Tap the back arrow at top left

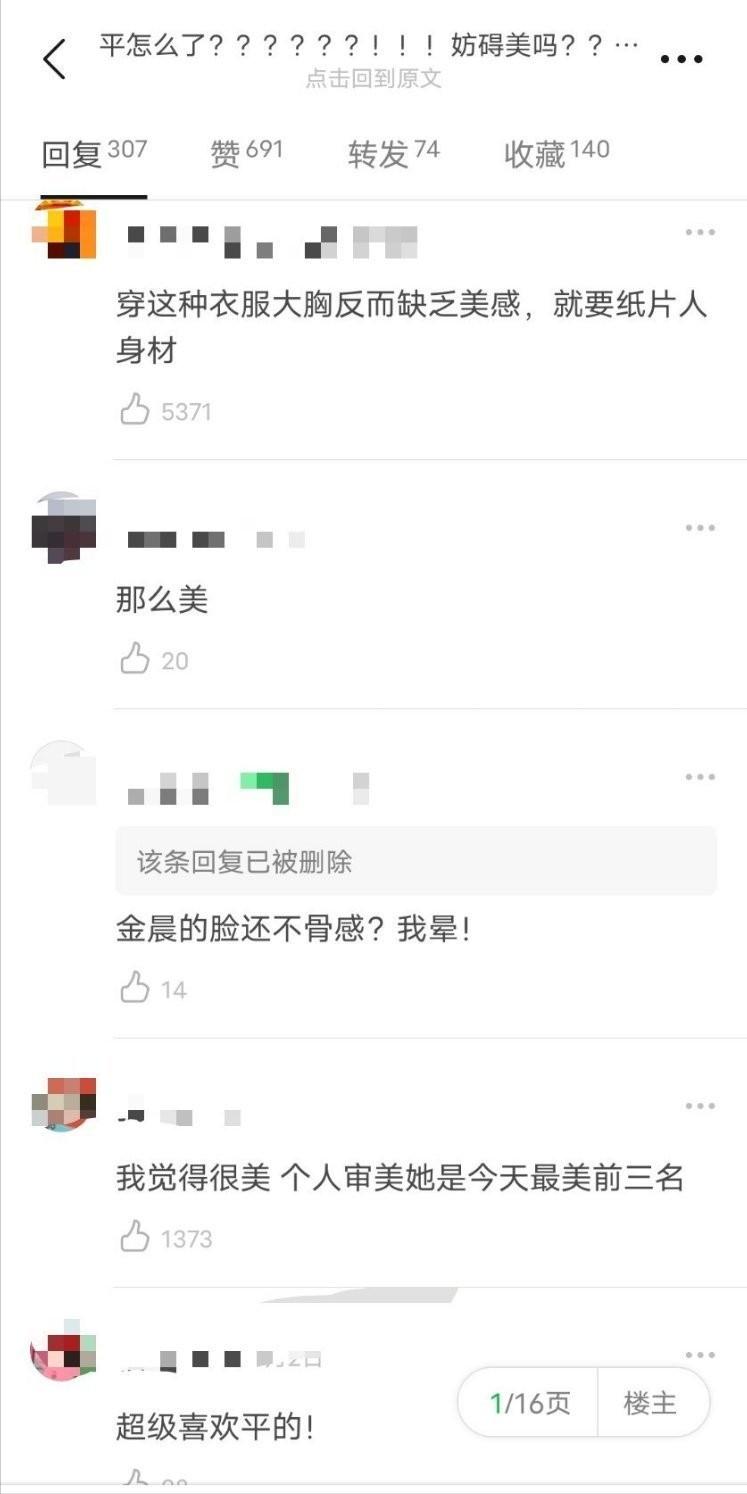[x=52, y=59]
